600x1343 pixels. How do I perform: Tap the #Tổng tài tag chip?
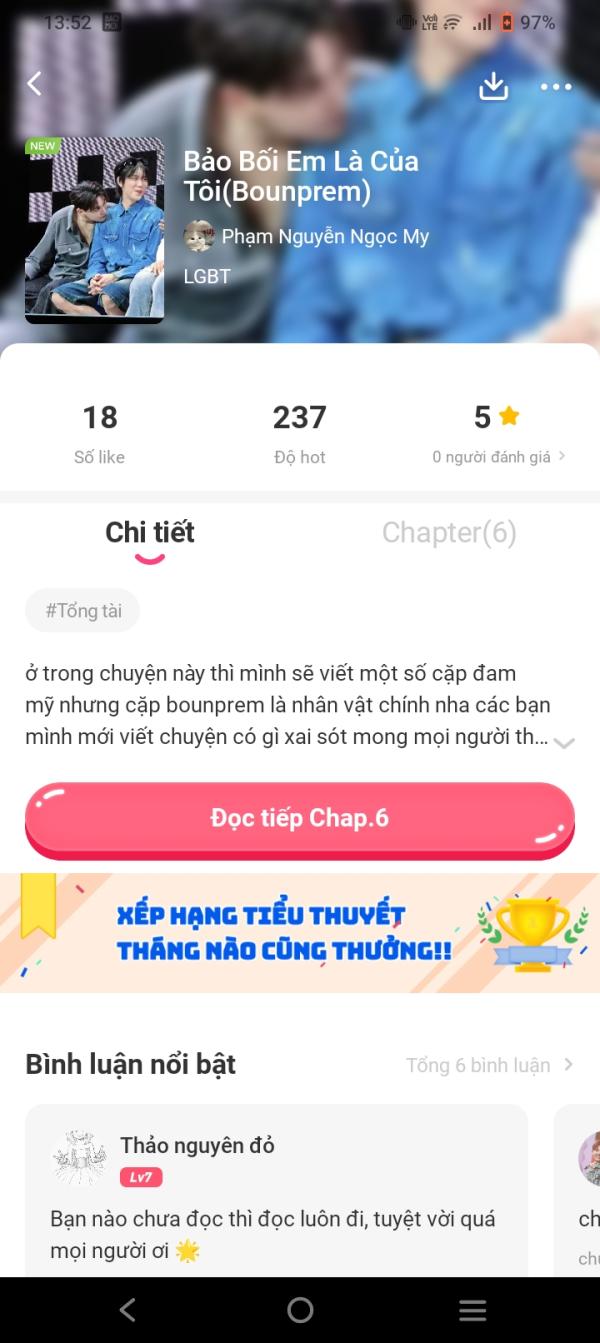83,610
